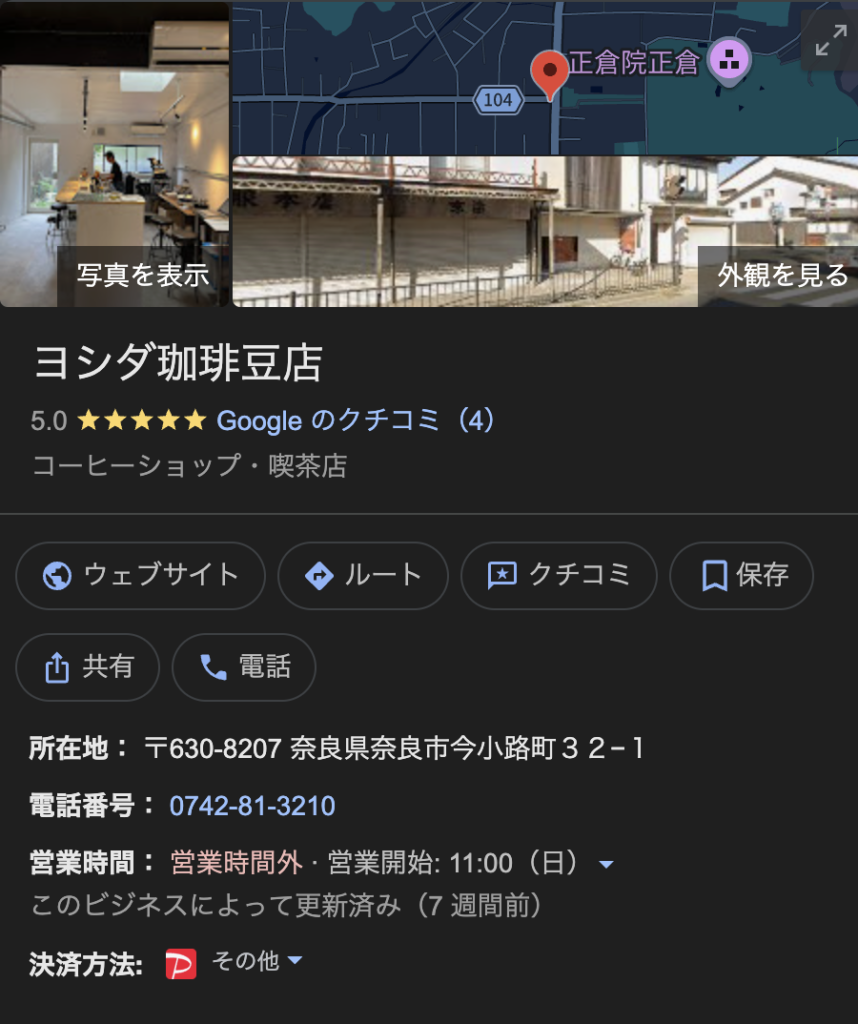This screenshot has width=858, height=1024.
Task: Read the Google のクチコミ (4) reviews
Action: (356, 421)
